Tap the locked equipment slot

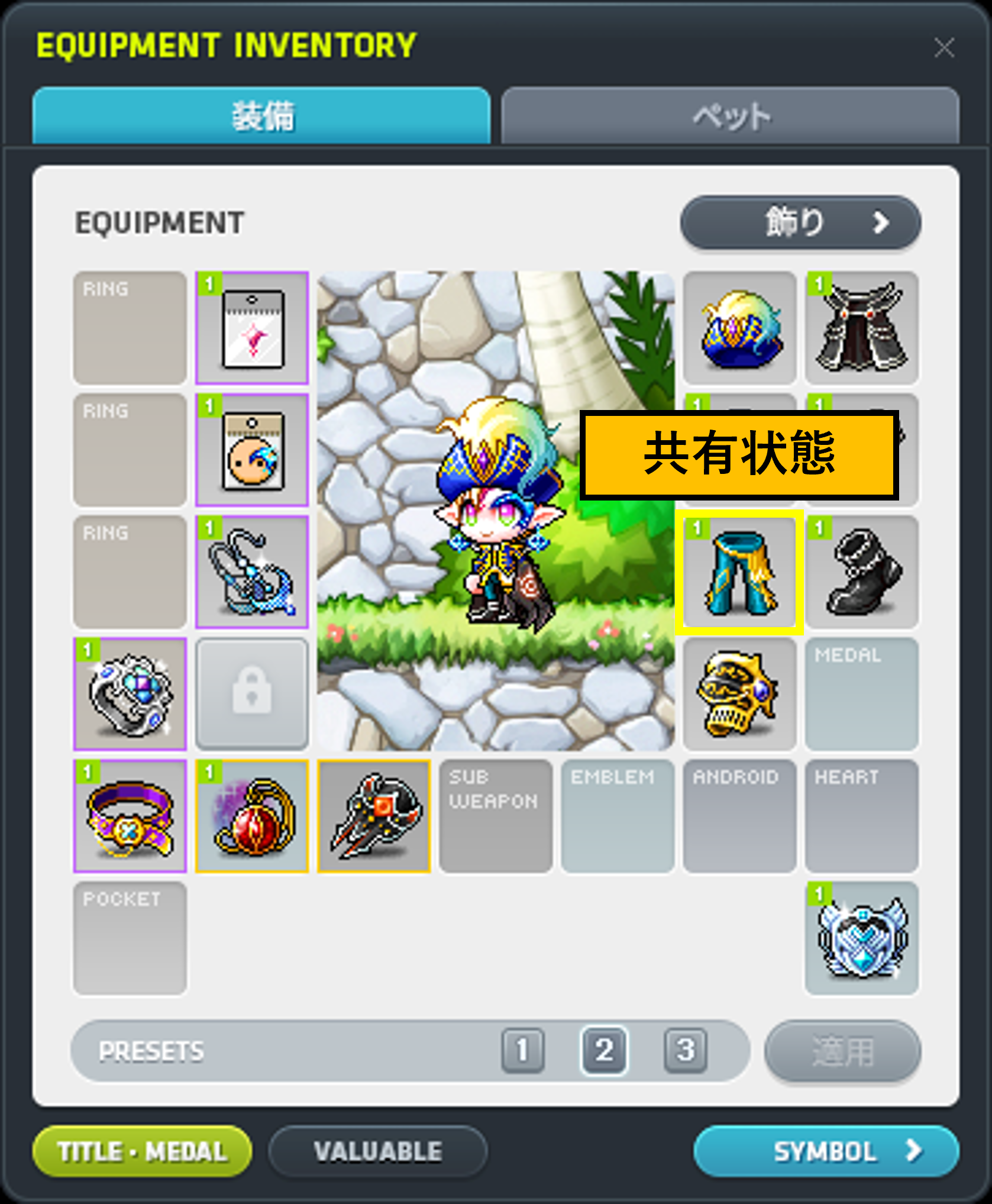(x=252, y=694)
